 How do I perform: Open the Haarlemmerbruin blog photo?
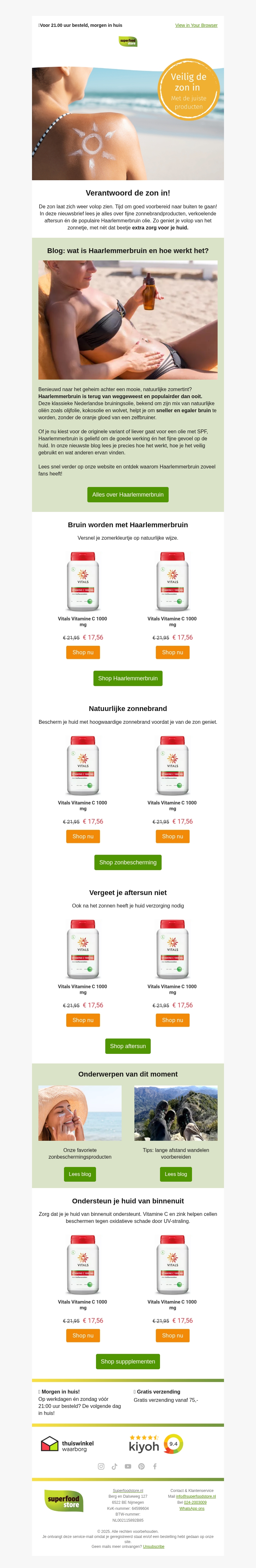point(128,320)
